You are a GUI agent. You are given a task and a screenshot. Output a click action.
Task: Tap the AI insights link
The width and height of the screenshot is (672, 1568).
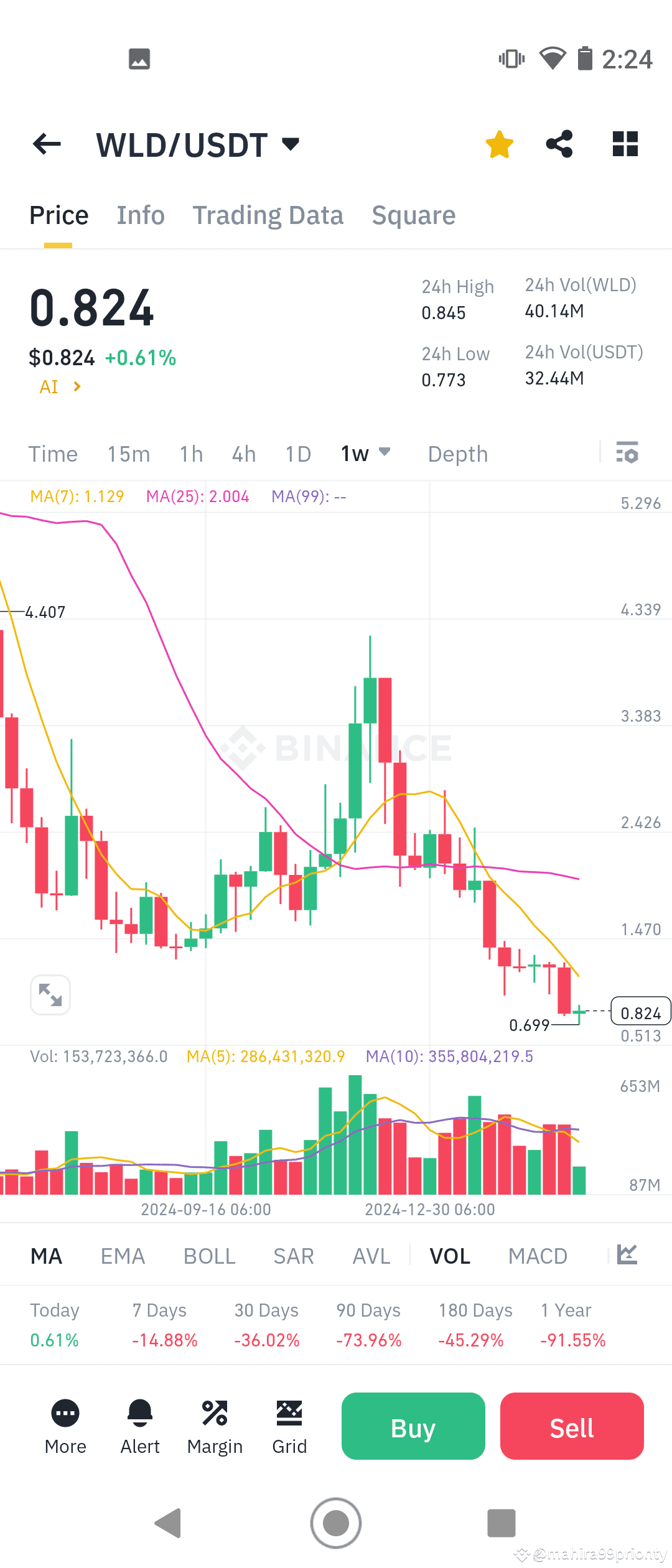(59, 386)
